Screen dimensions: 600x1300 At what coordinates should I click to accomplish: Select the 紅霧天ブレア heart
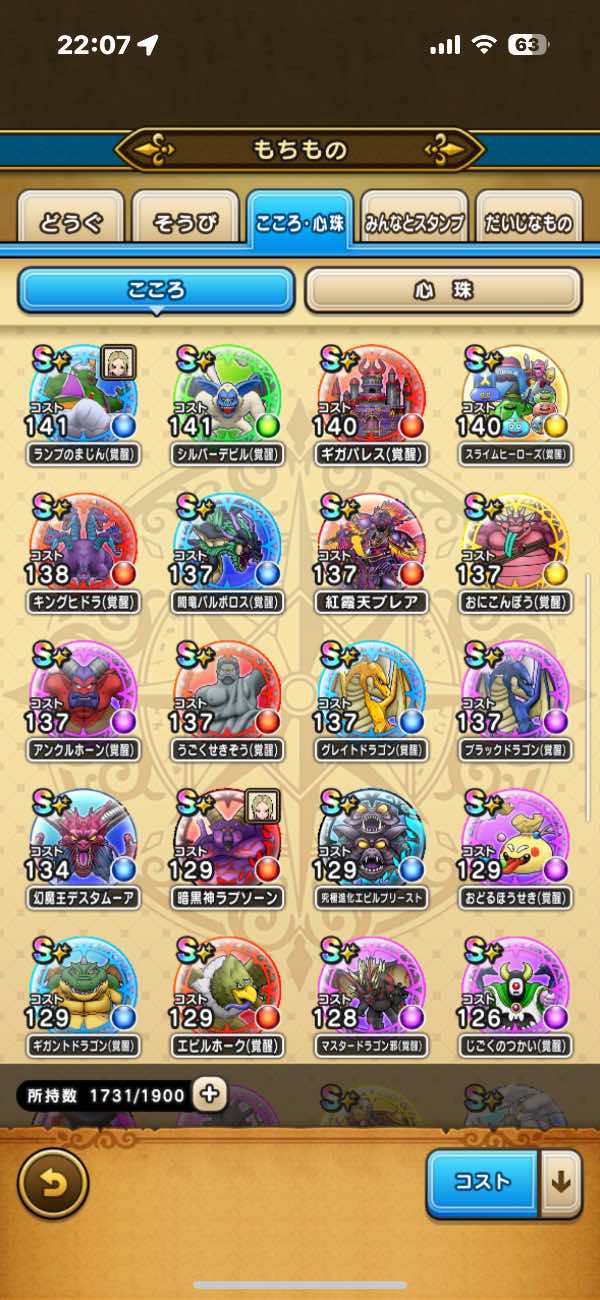coord(371,546)
